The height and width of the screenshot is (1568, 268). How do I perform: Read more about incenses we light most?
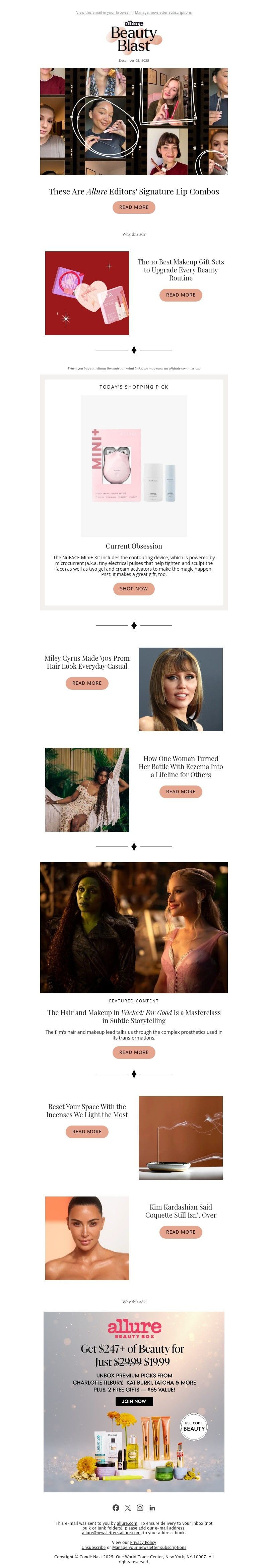tap(86, 1131)
